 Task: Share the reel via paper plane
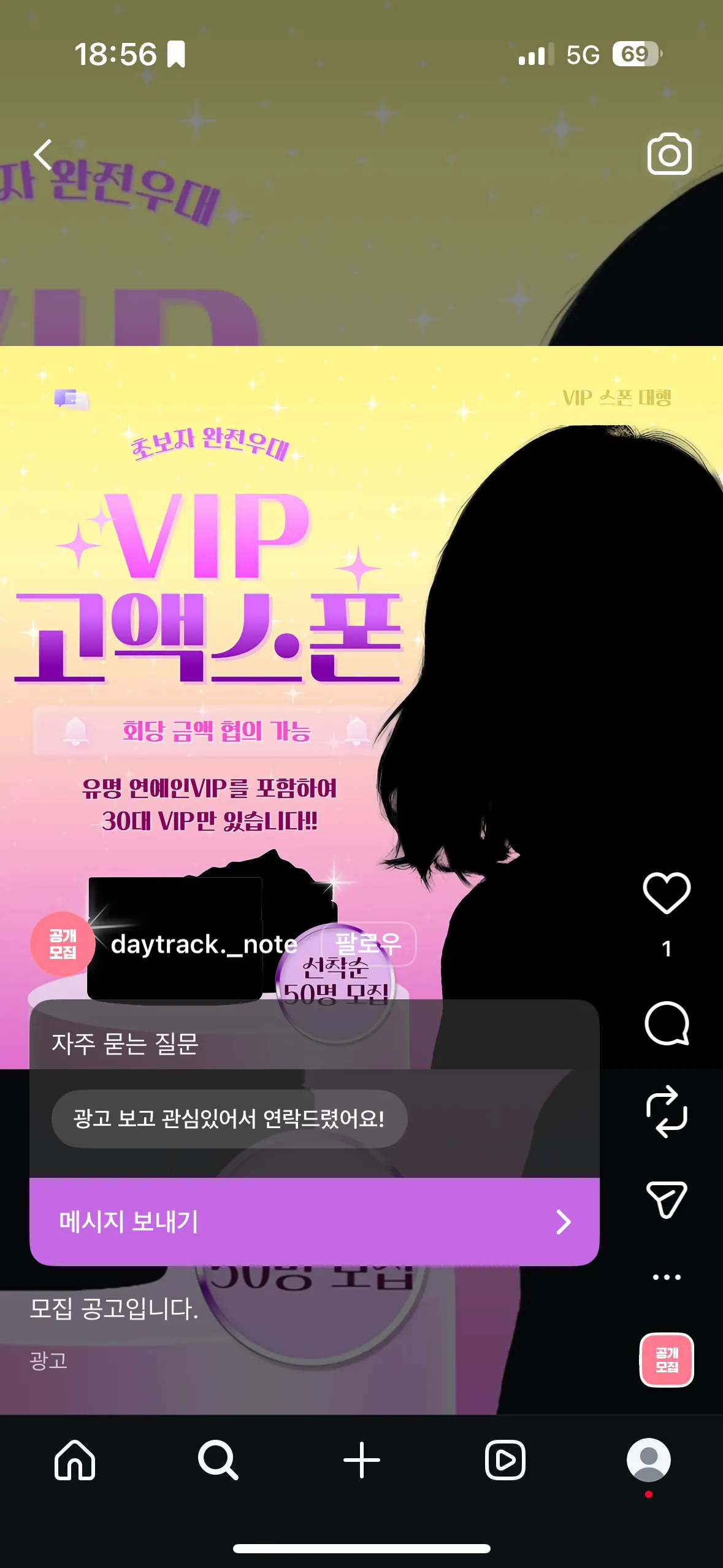[667, 1199]
